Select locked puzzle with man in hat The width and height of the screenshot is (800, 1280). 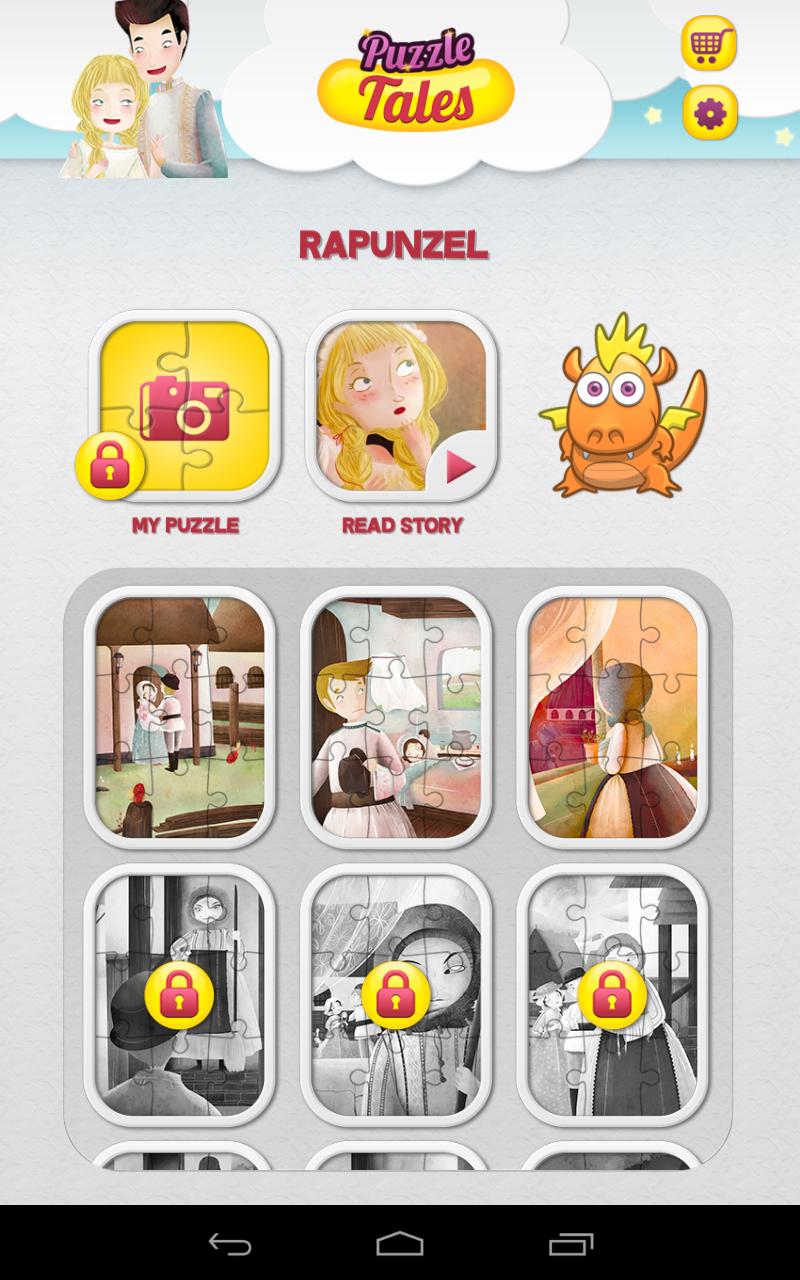180,995
